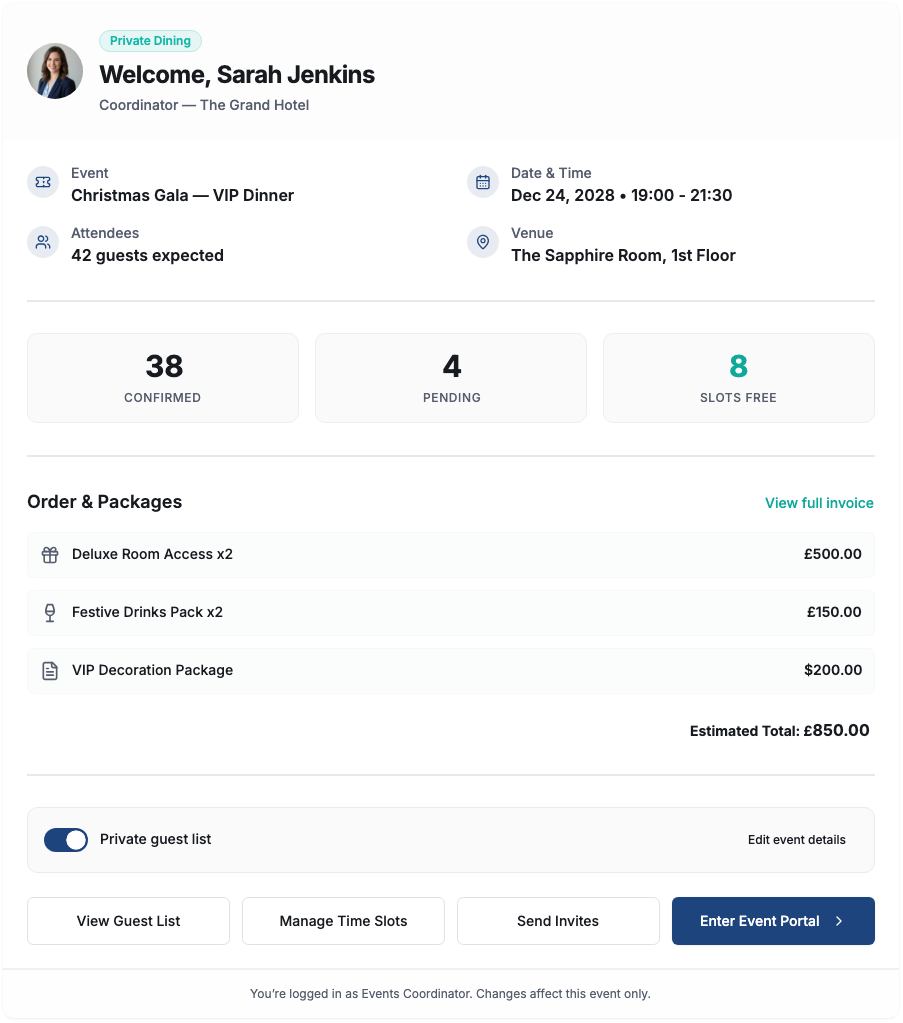The height and width of the screenshot is (1023, 903).
Task: Tap Edit event details
Action: coord(796,840)
